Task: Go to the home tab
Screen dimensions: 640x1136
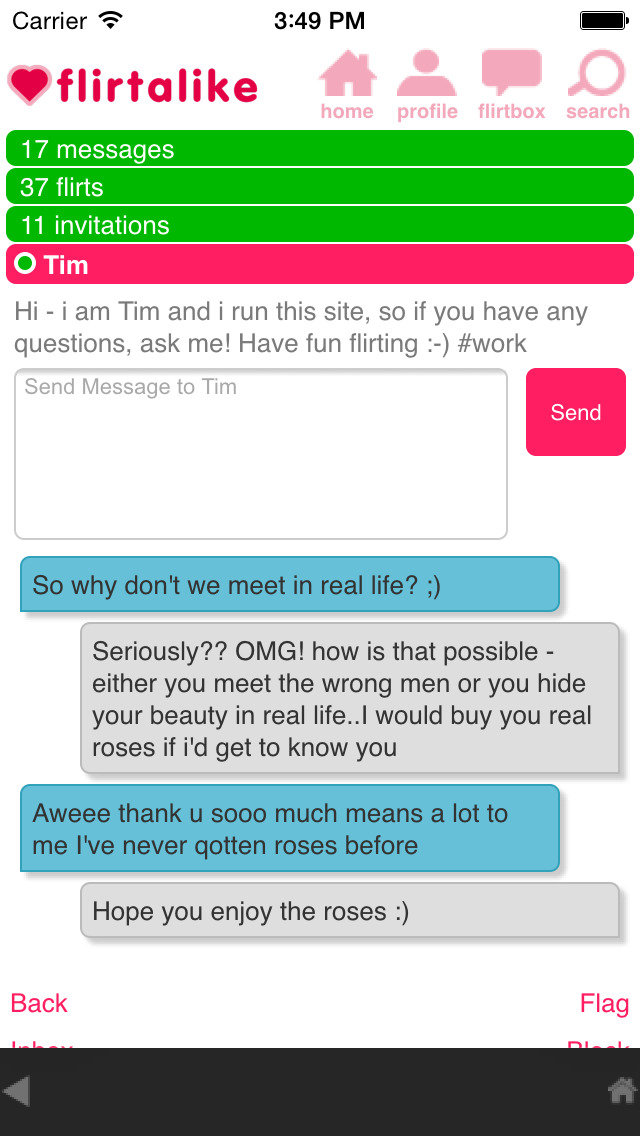Action: (347, 85)
